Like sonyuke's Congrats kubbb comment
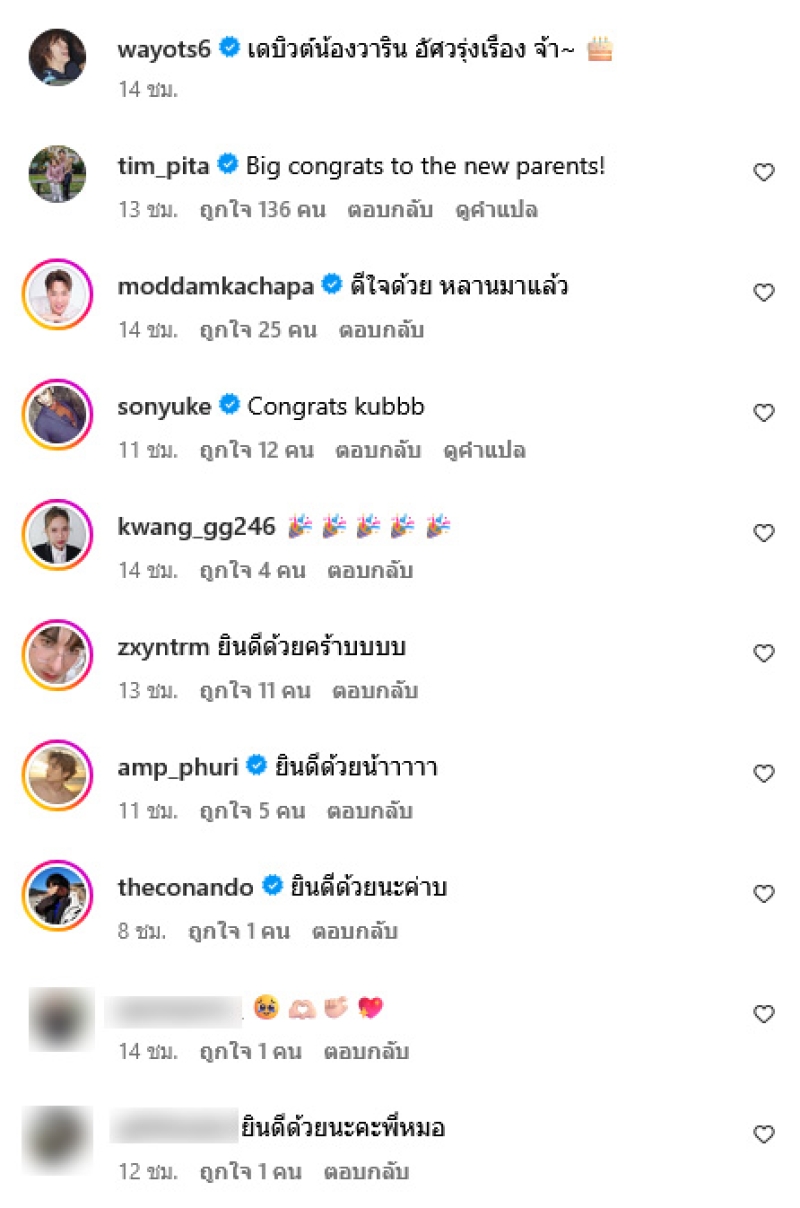Viewport: 800px width, 1208px height. (x=764, y=413)
